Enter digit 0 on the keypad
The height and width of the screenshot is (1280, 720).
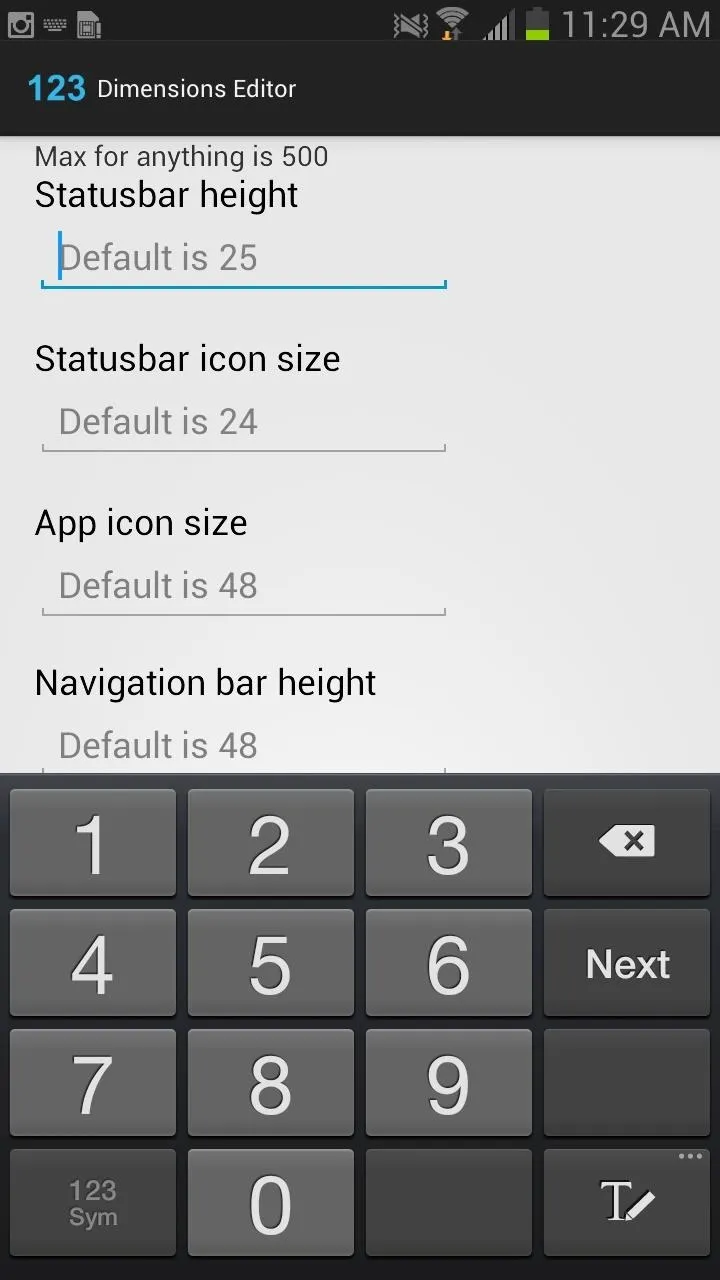coord(270,1203)
